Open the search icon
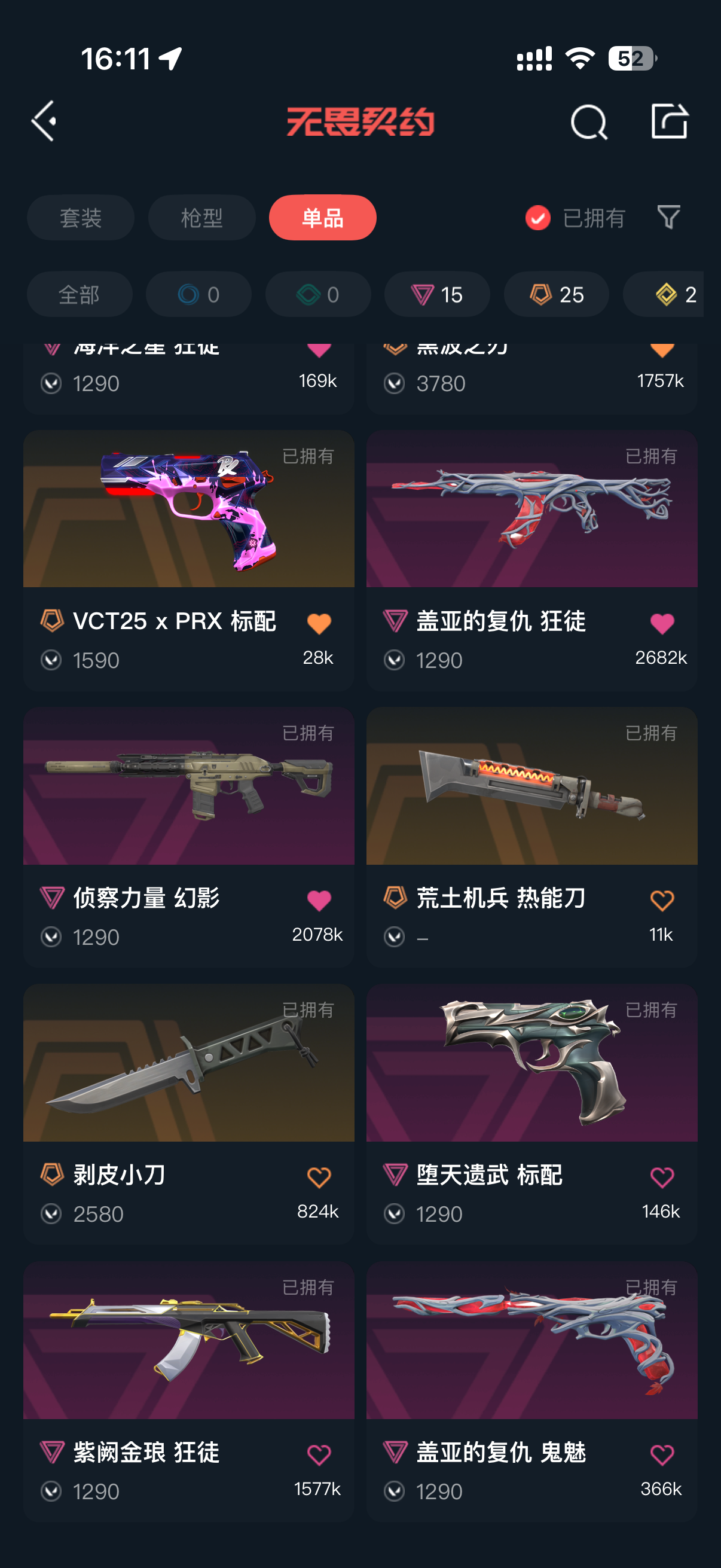The width and height of the screenshot is (721, 1568). (588, 122)
